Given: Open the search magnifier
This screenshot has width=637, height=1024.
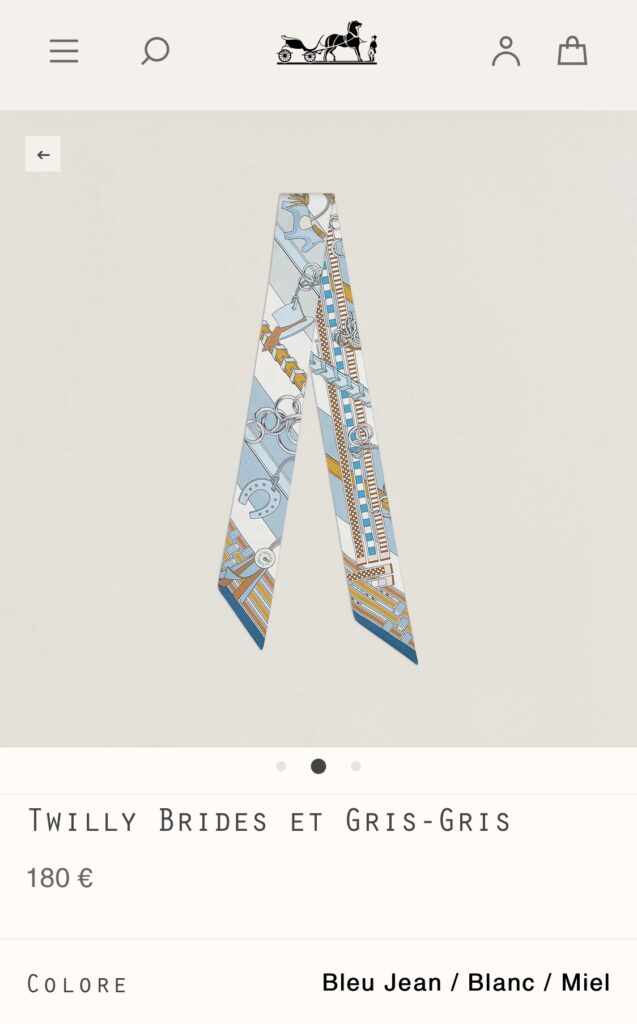Looking at the screenshot, I should 155,51.
